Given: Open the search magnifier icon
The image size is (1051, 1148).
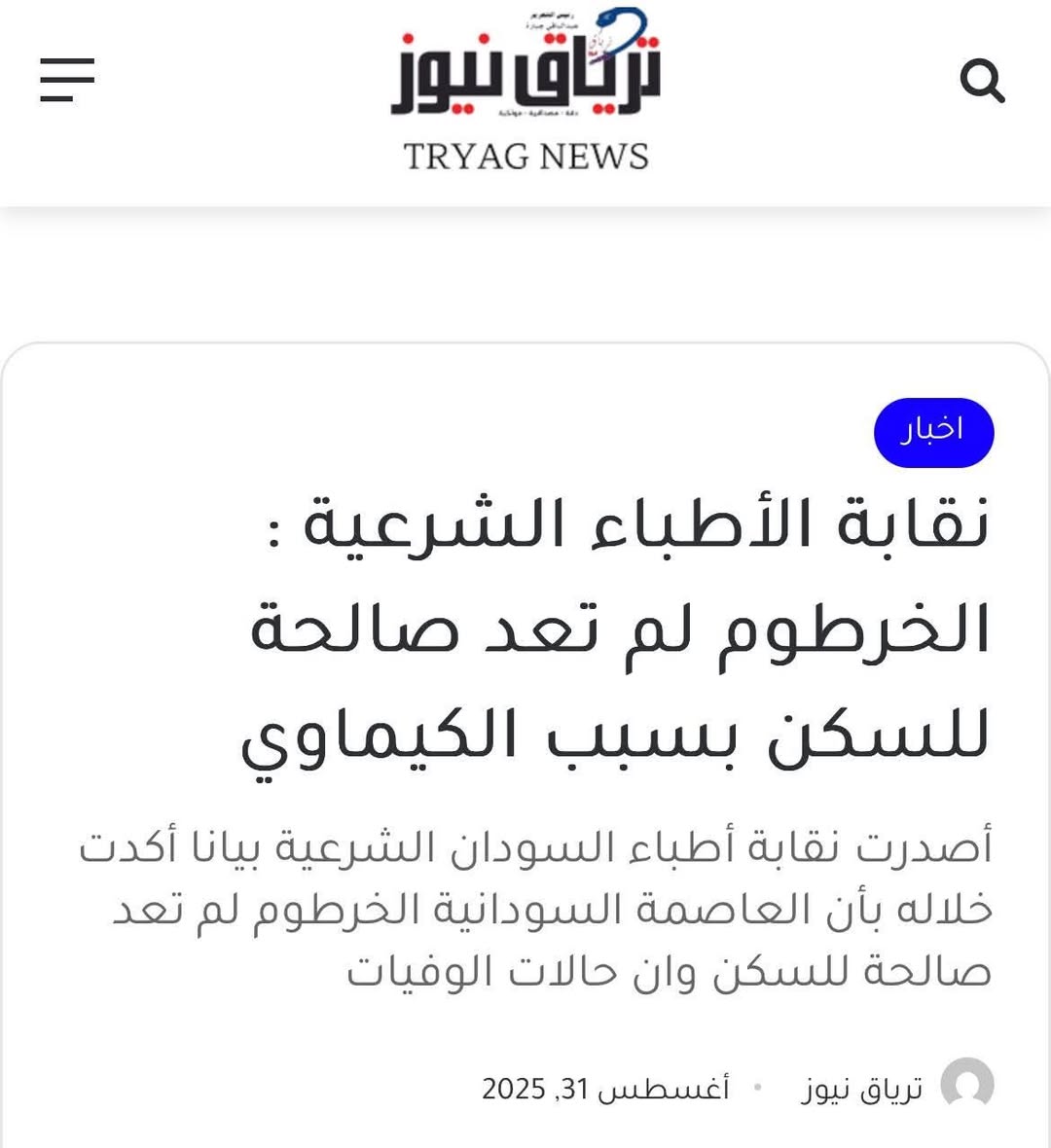Looking at the screenshot, I should (x=982, y=82).
